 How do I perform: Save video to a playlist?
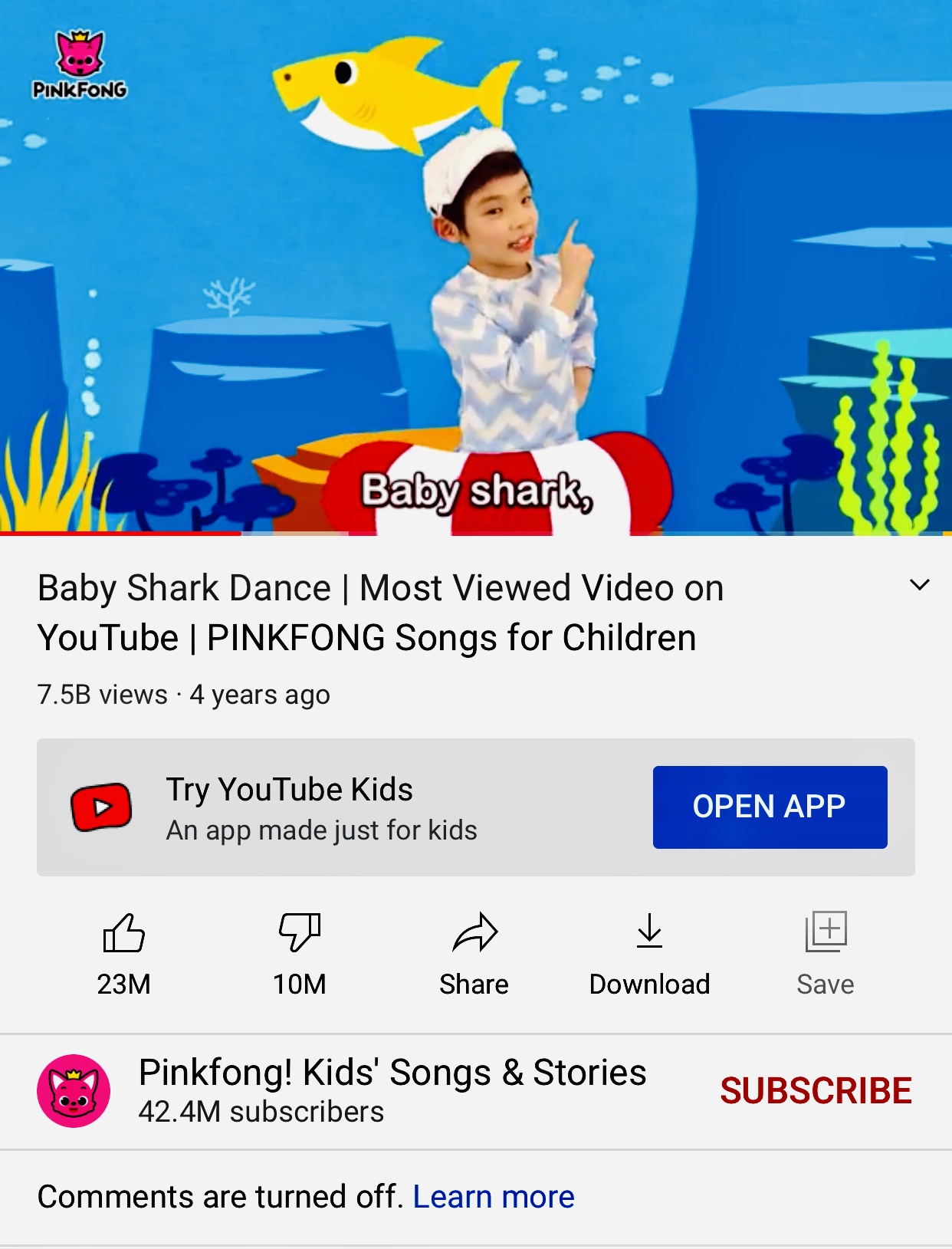click(826, 954)
